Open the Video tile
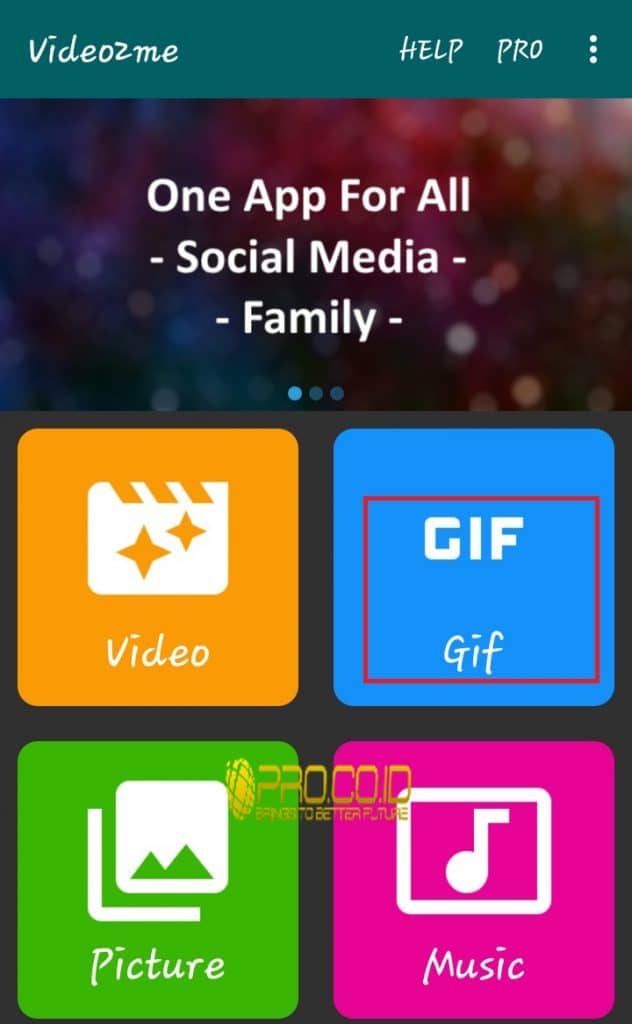This screenshot has width=632, height=1024. [x=158, y=566]
